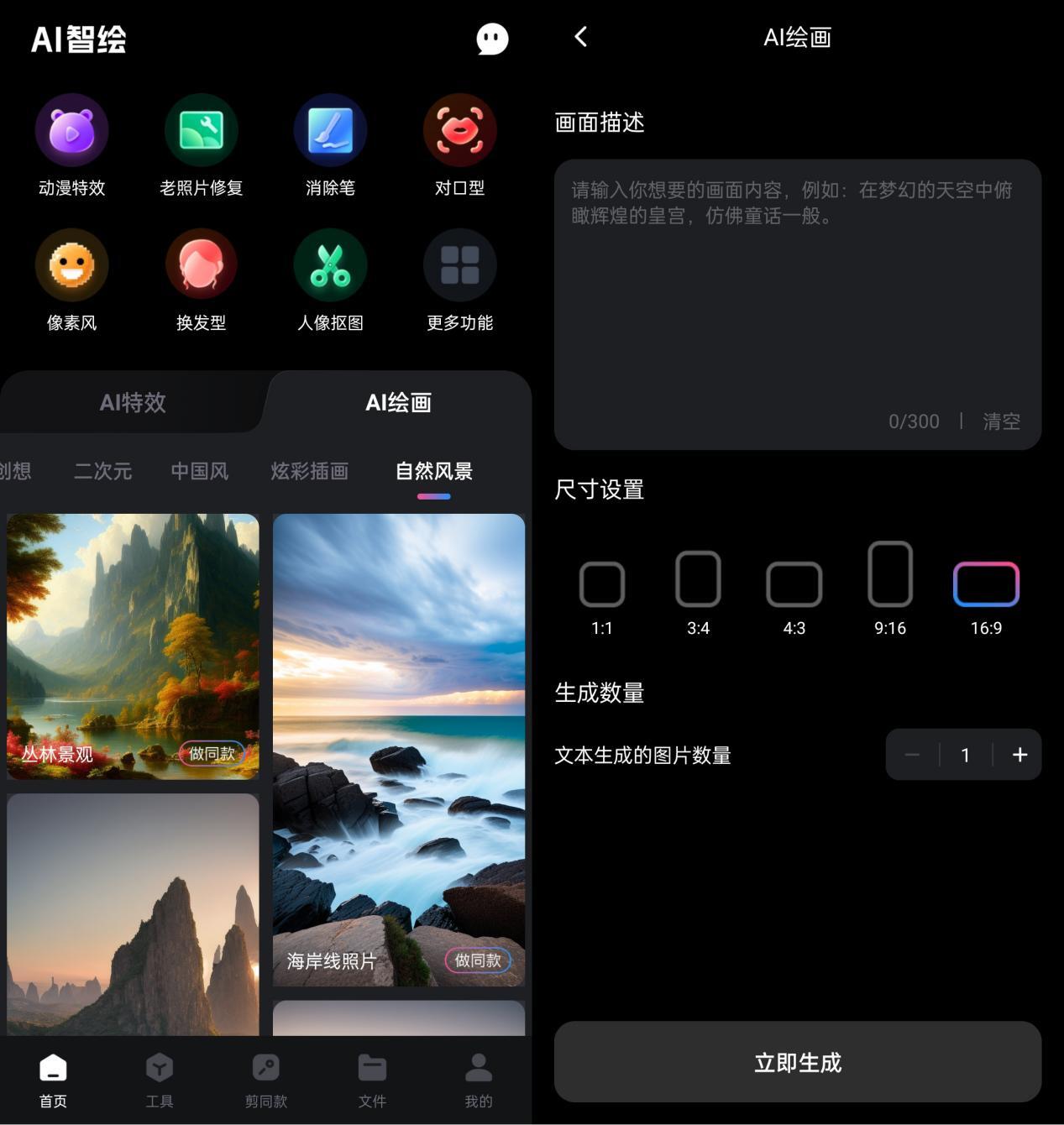The width and height of the screenshot is (1064, 1125).
Task: Open 老照片修复 feature
Action: pyautogui.click(x=202, y=131)
